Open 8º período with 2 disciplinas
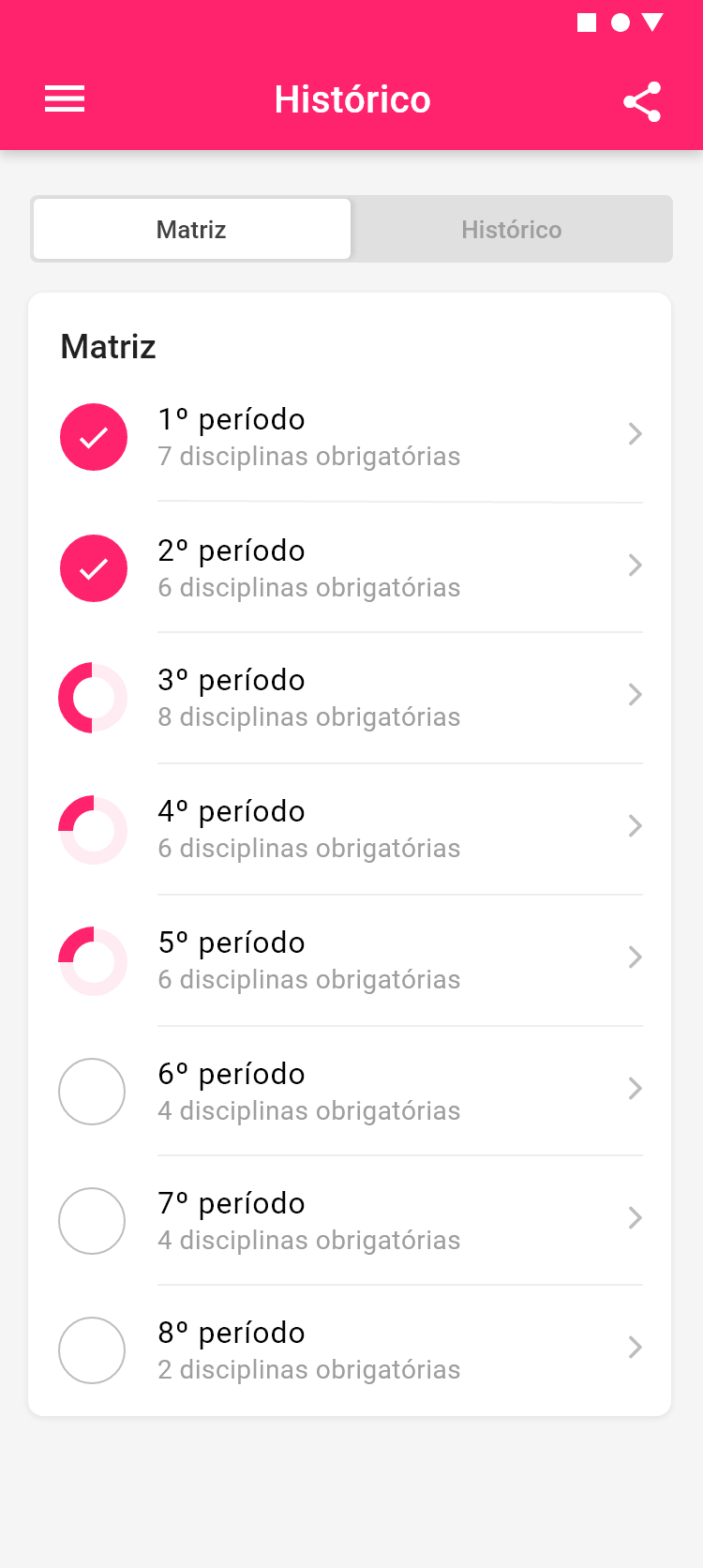The width and height of the screenshot is (703, 1568). (350, 1350)
